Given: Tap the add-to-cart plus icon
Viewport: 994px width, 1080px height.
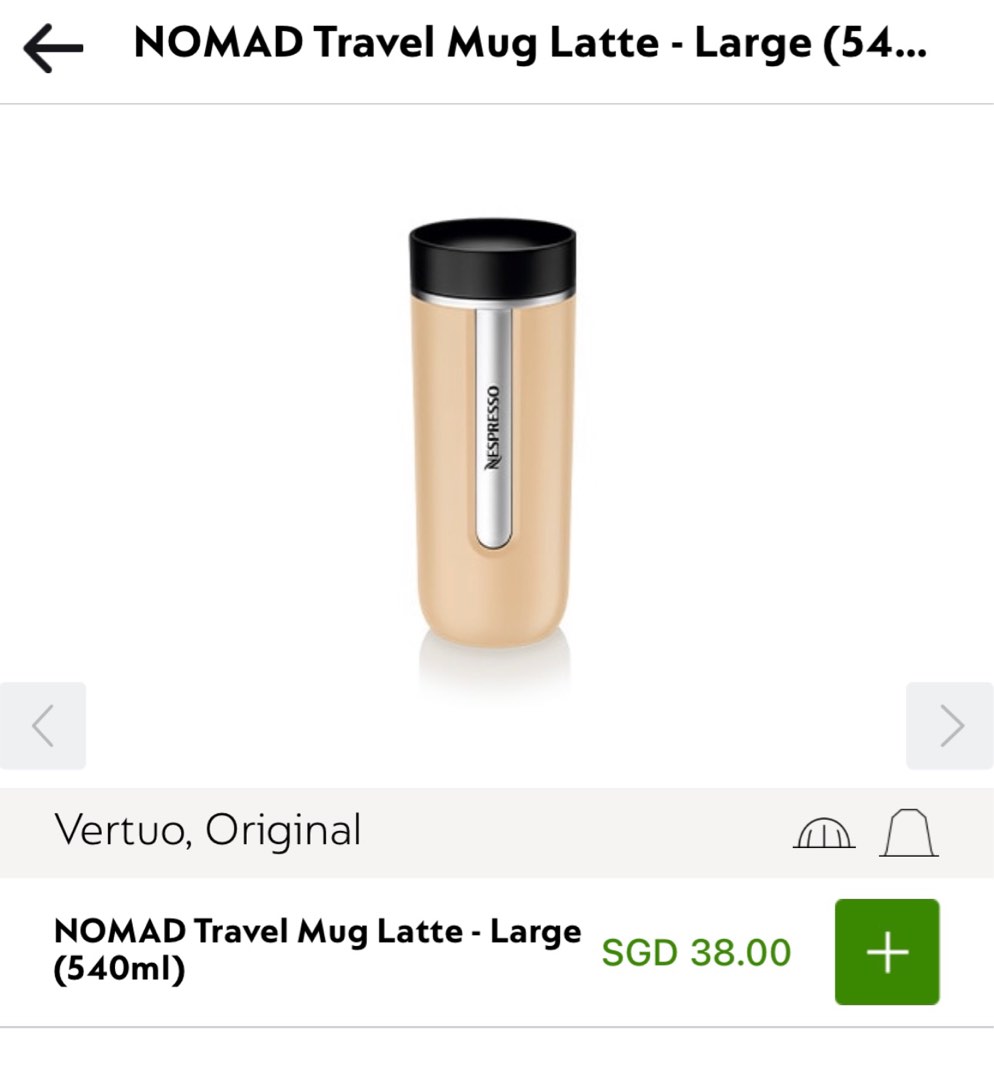Looking at the screenshot, I should point(886,951).
